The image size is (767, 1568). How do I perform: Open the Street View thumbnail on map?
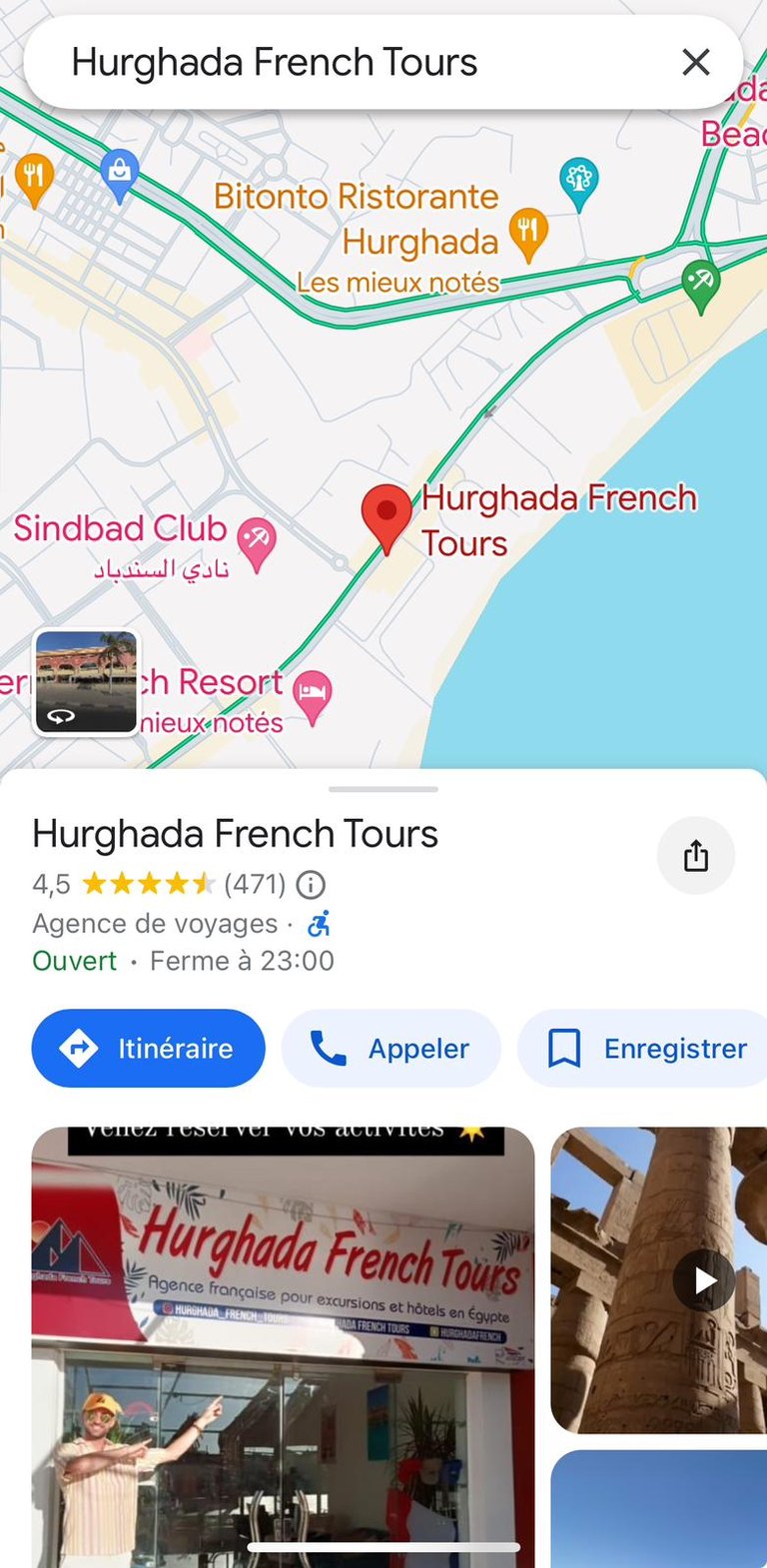[x=86, y=683]
